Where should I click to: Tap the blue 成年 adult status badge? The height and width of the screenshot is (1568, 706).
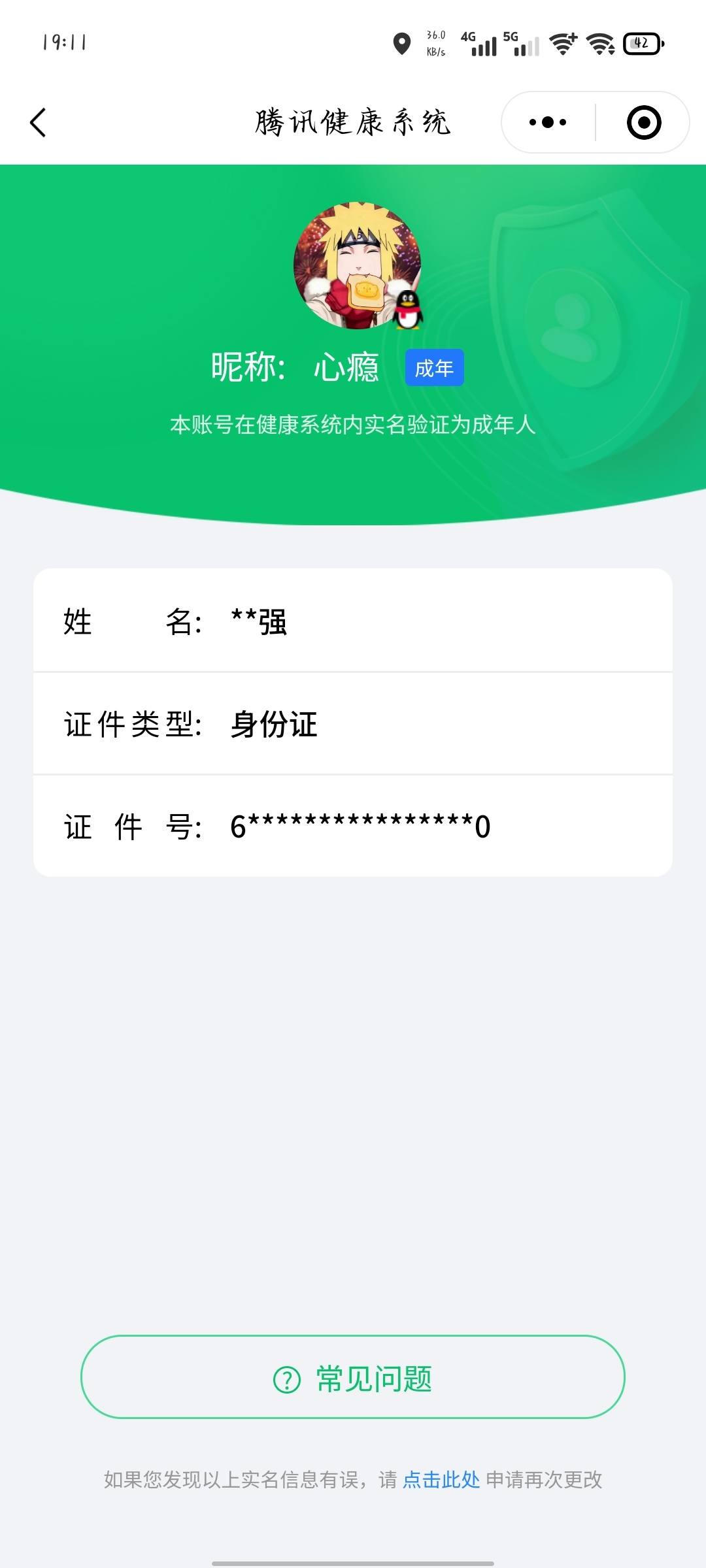[433, 368]
